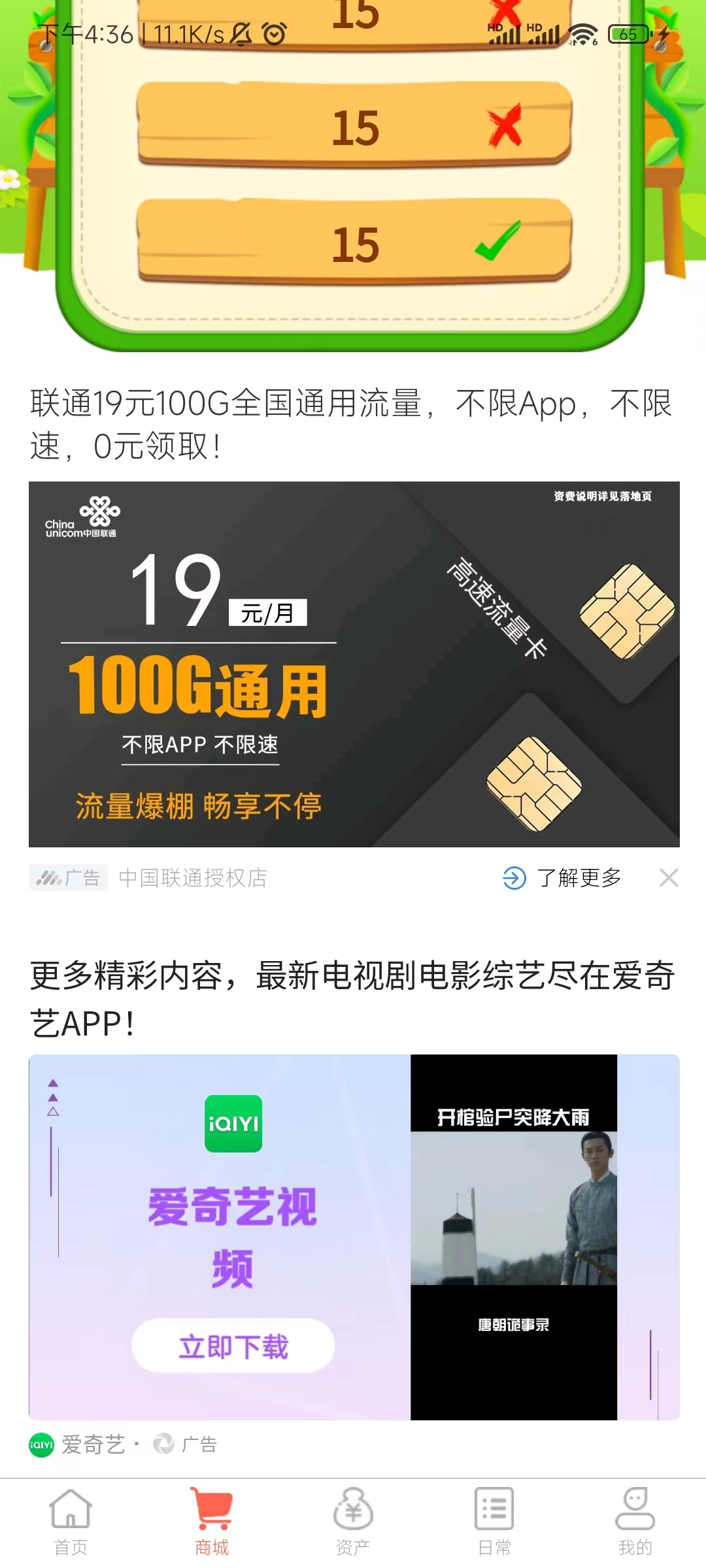Screen dimensions: 706x1568
Task: Switch to the 日常 tab
Action: (x=494, y=1521)
